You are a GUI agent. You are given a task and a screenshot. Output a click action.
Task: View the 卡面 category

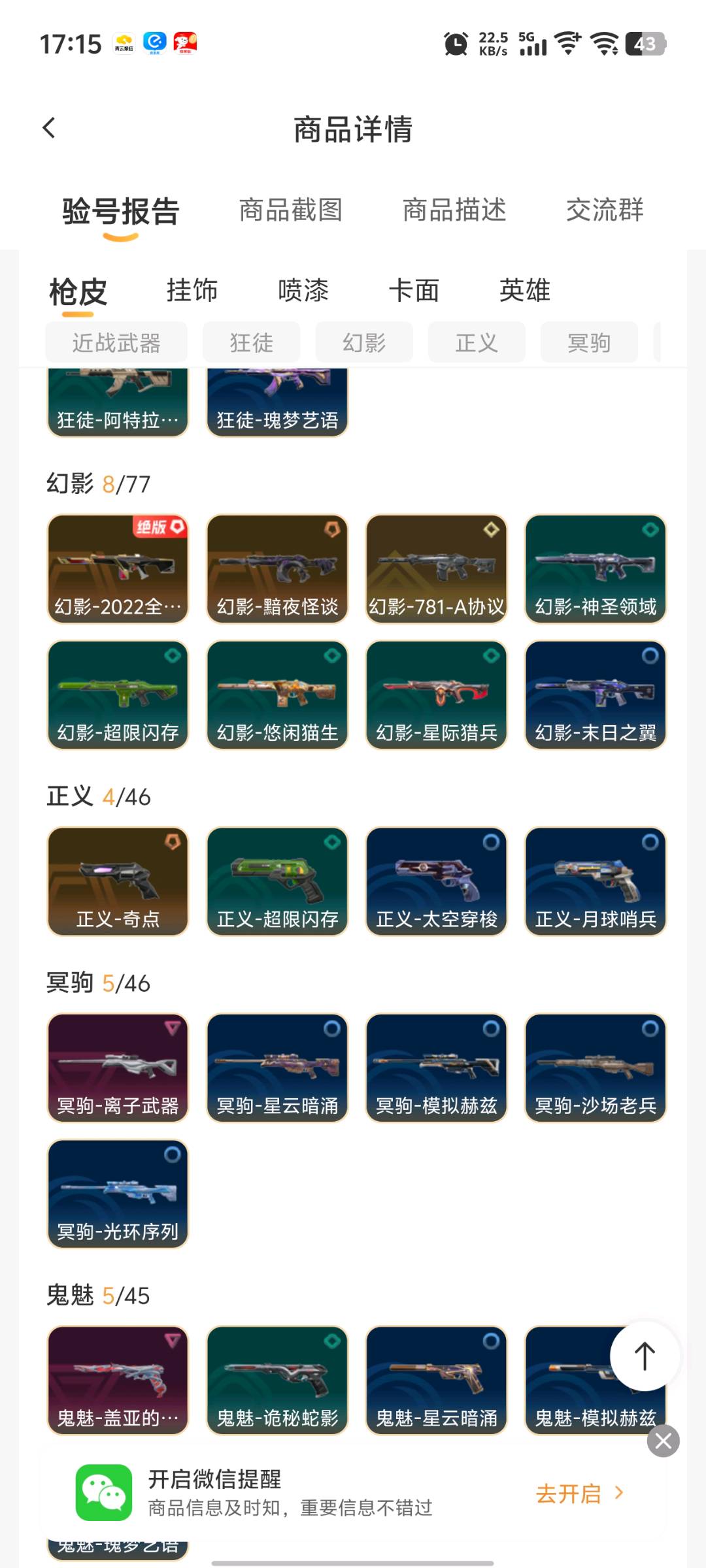coord(414,291)
